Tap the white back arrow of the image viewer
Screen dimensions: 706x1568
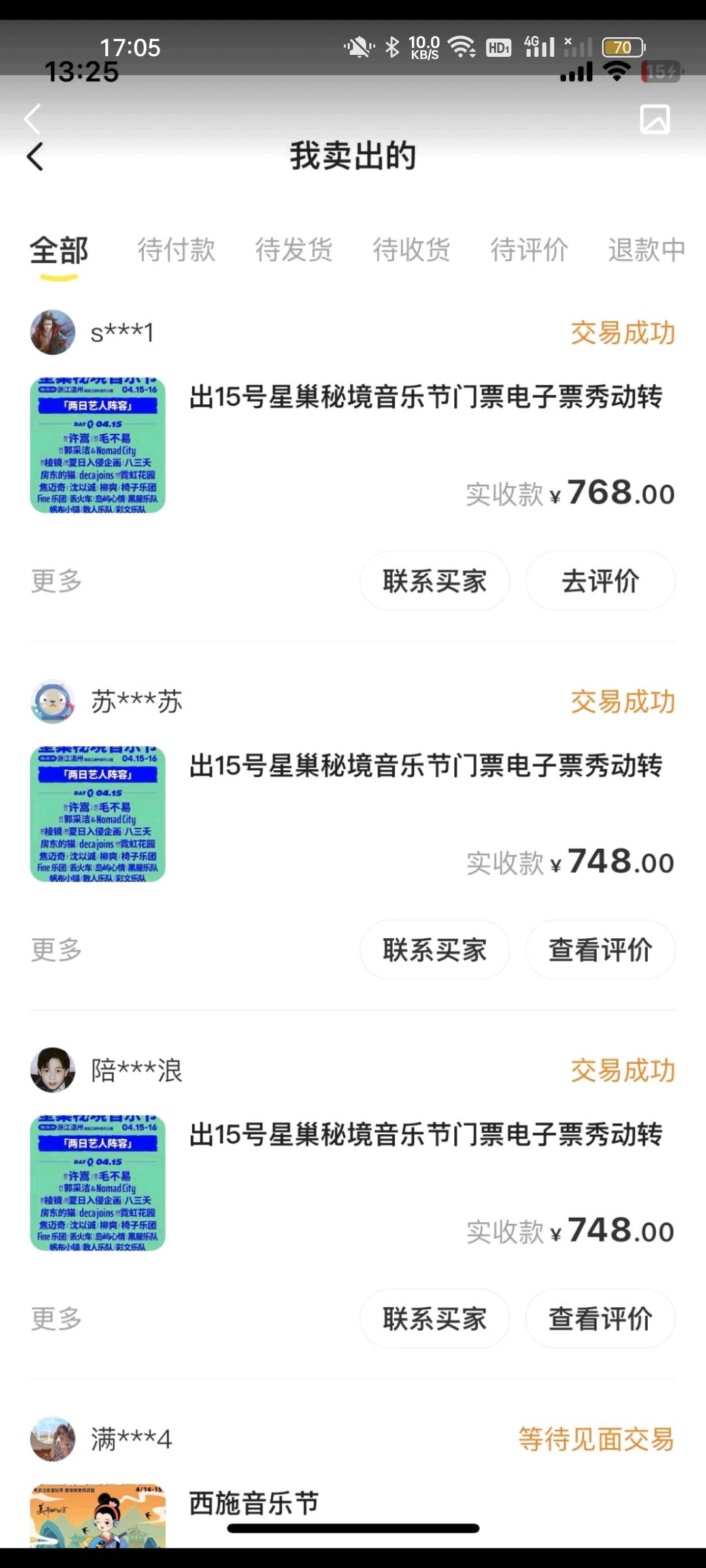32,118
